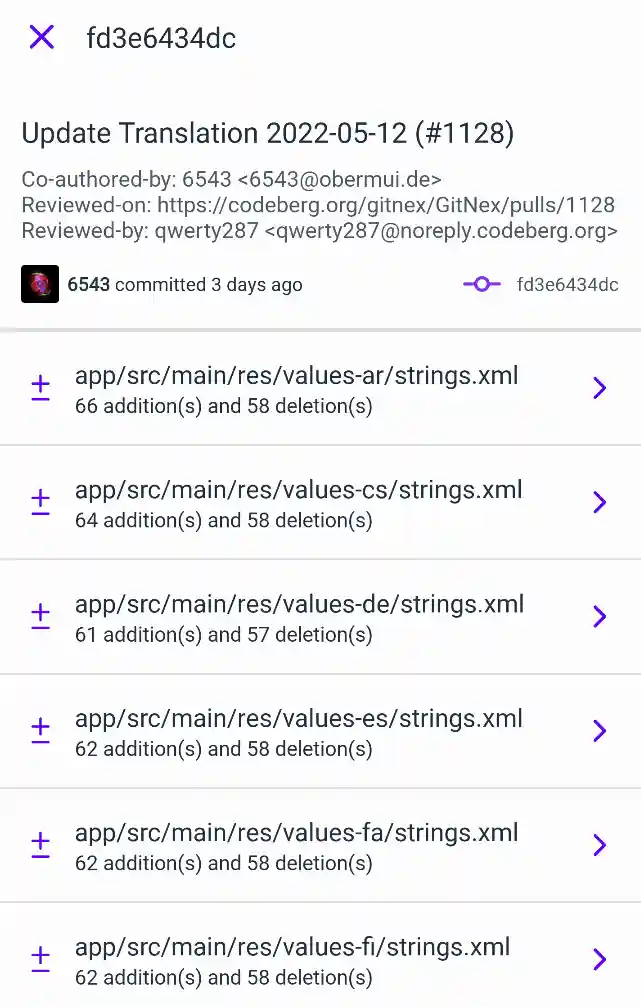Tap the 6543 committer avatar

click(40, 285)
